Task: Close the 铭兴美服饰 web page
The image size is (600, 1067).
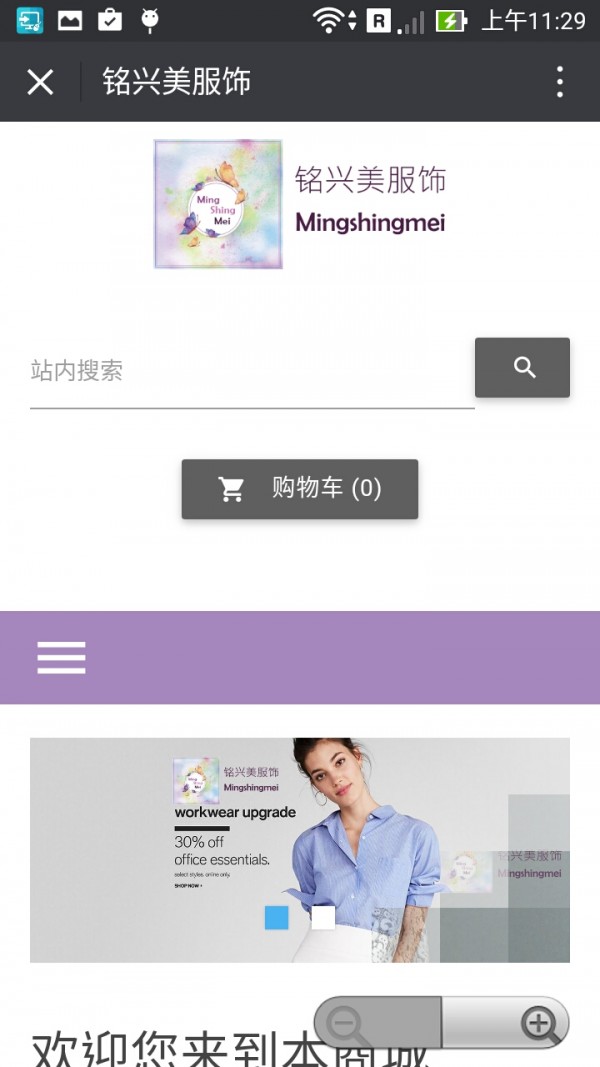Action: pyautogui.click(x=40, y=82)
